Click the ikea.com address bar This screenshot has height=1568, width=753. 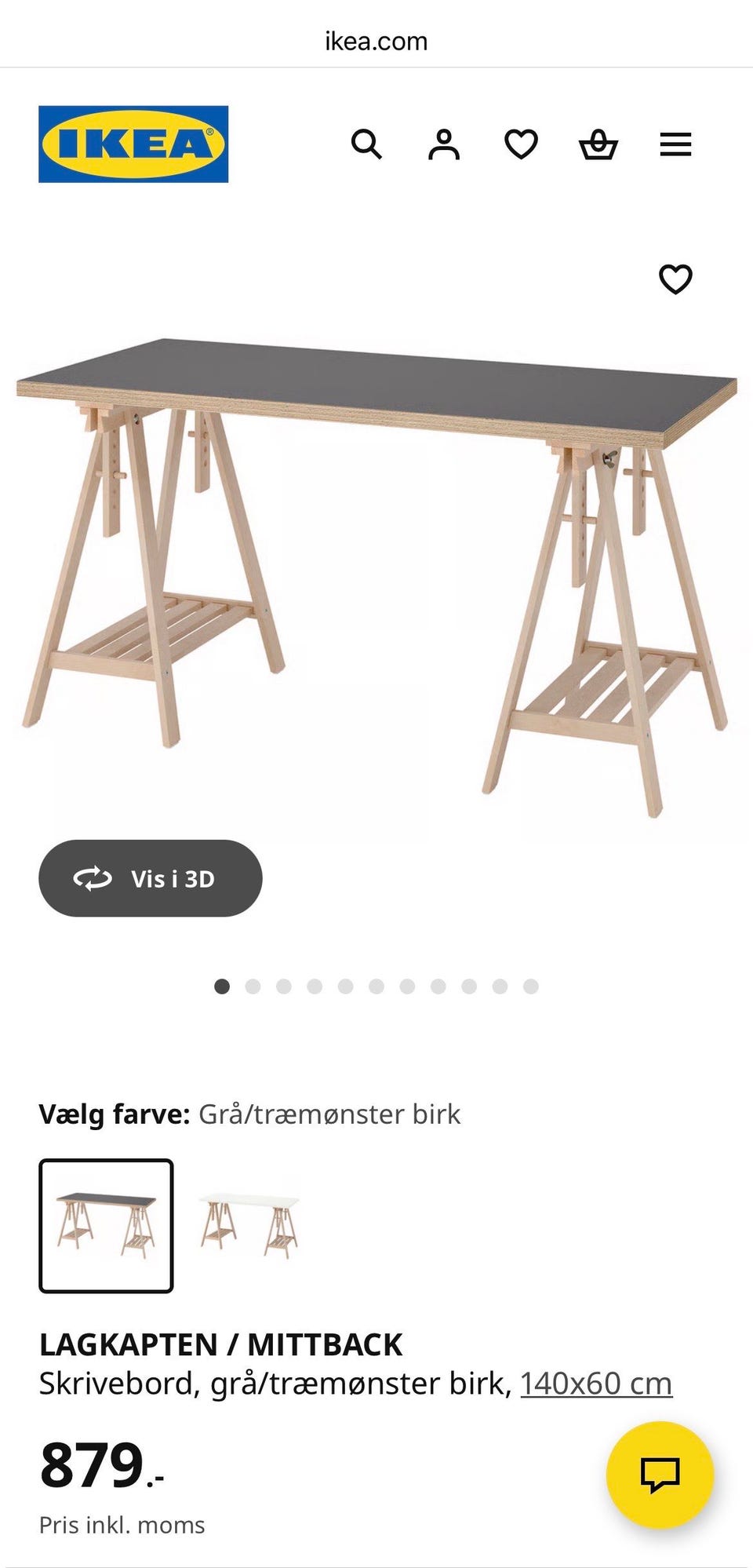(375, 41)
